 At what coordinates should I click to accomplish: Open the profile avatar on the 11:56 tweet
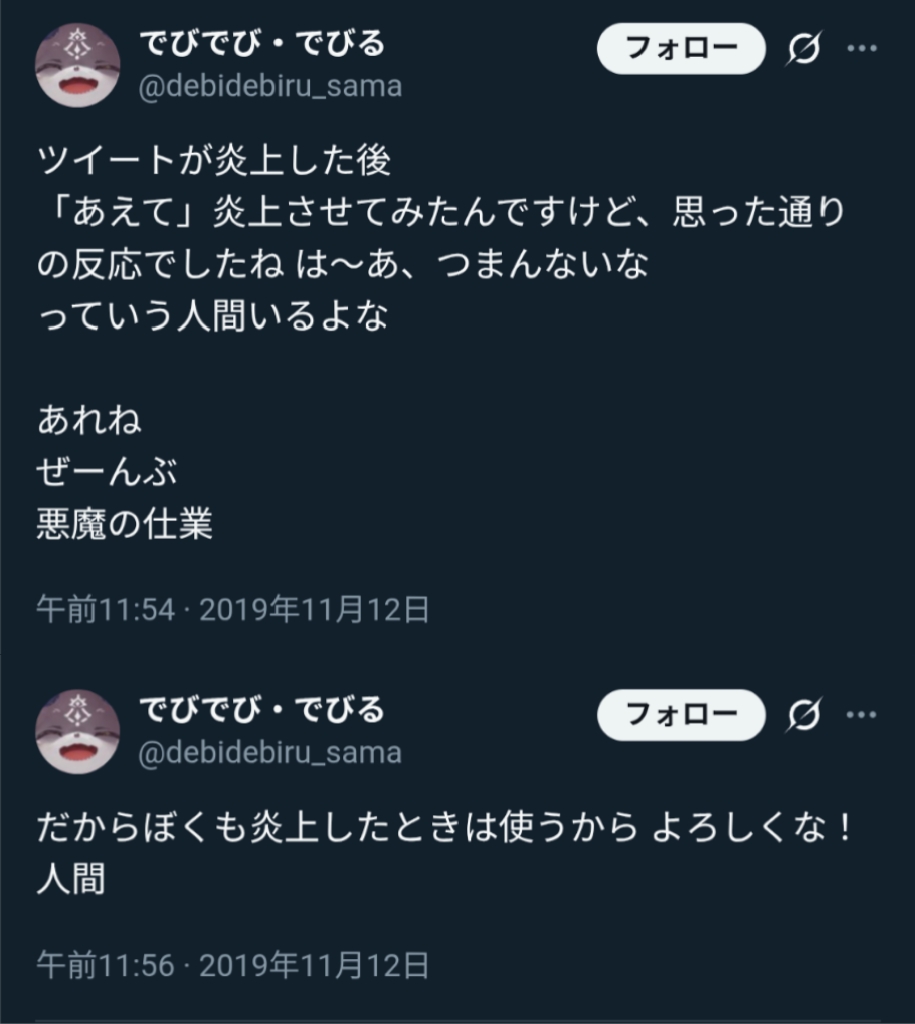[77, 731]
